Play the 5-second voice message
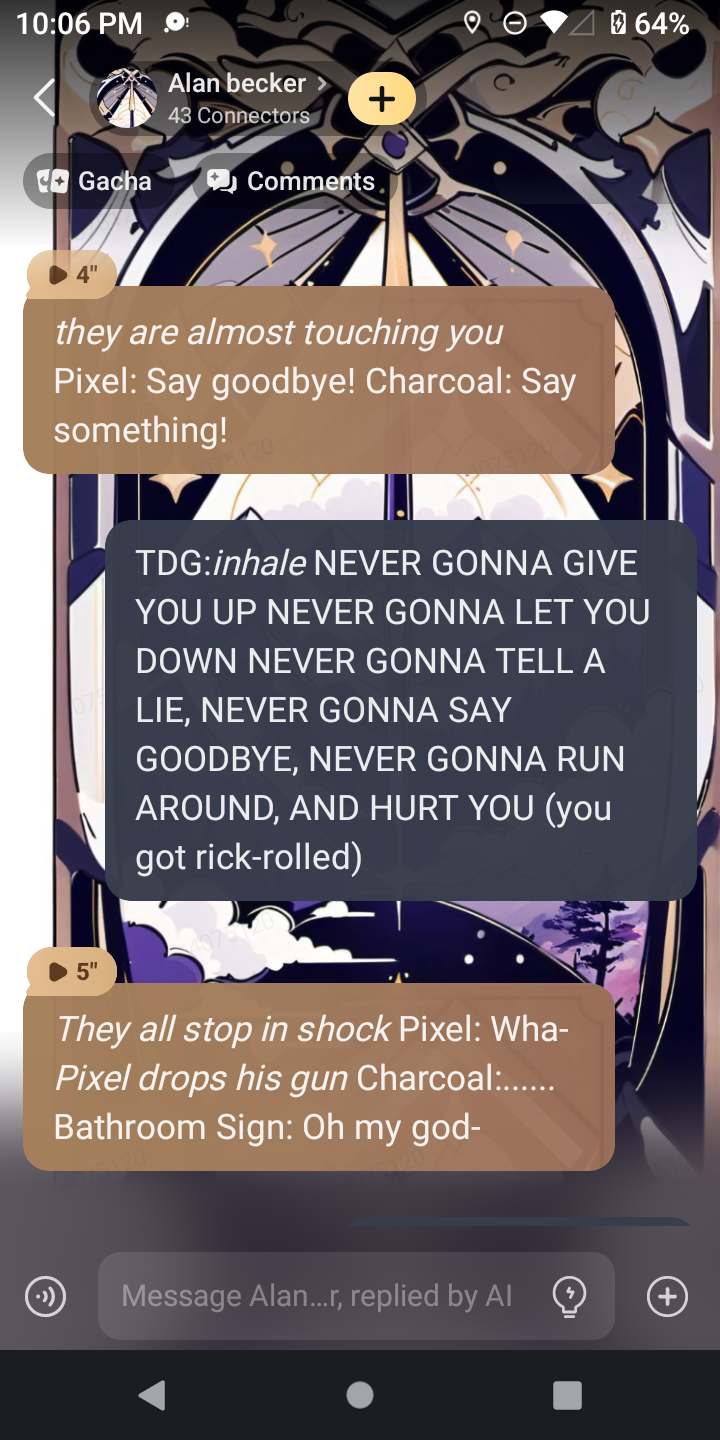Image resolution: width=720 pixels, height=1440 pixels. (72, 971)
